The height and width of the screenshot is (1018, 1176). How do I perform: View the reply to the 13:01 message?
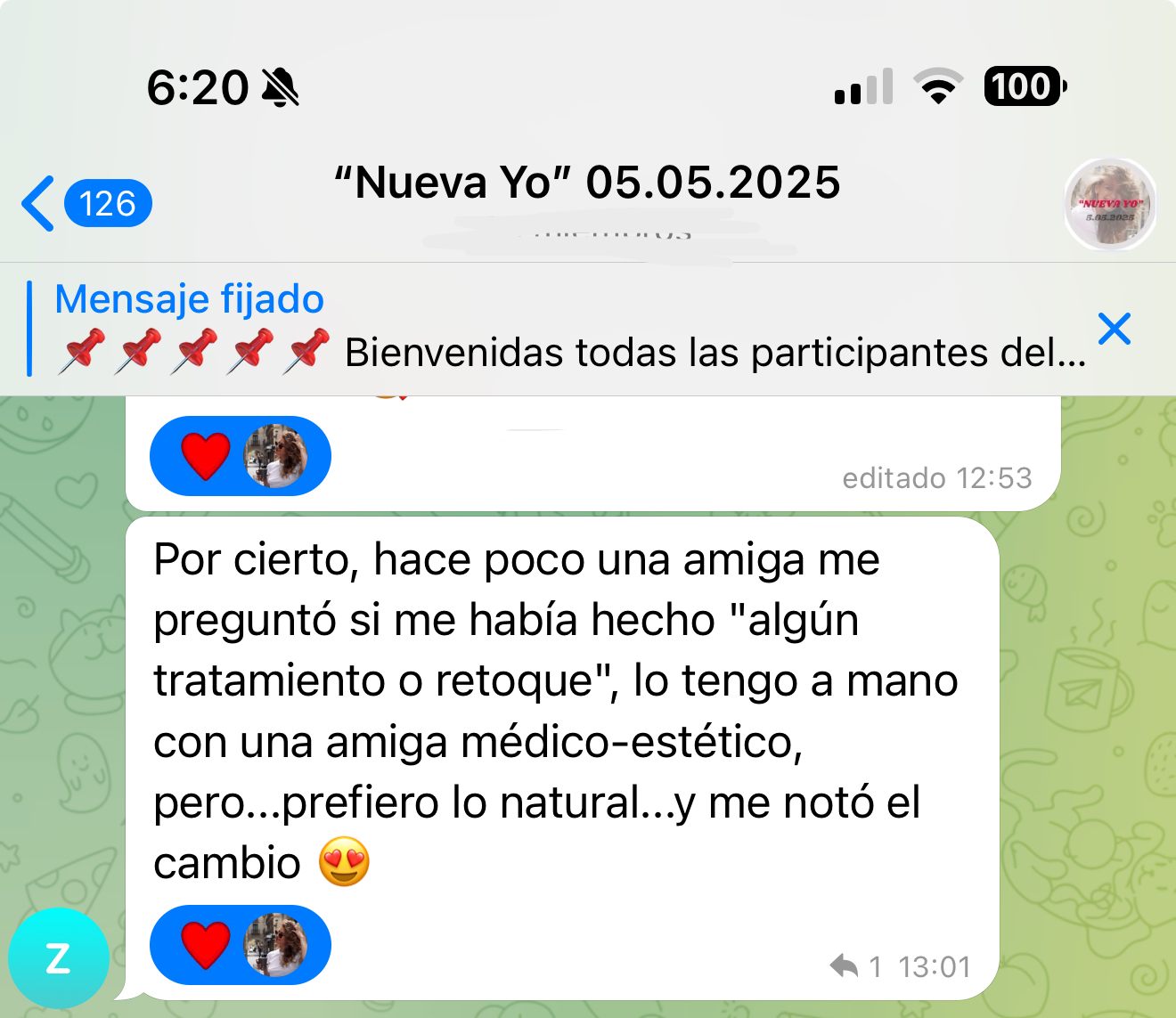coord(854,966)
